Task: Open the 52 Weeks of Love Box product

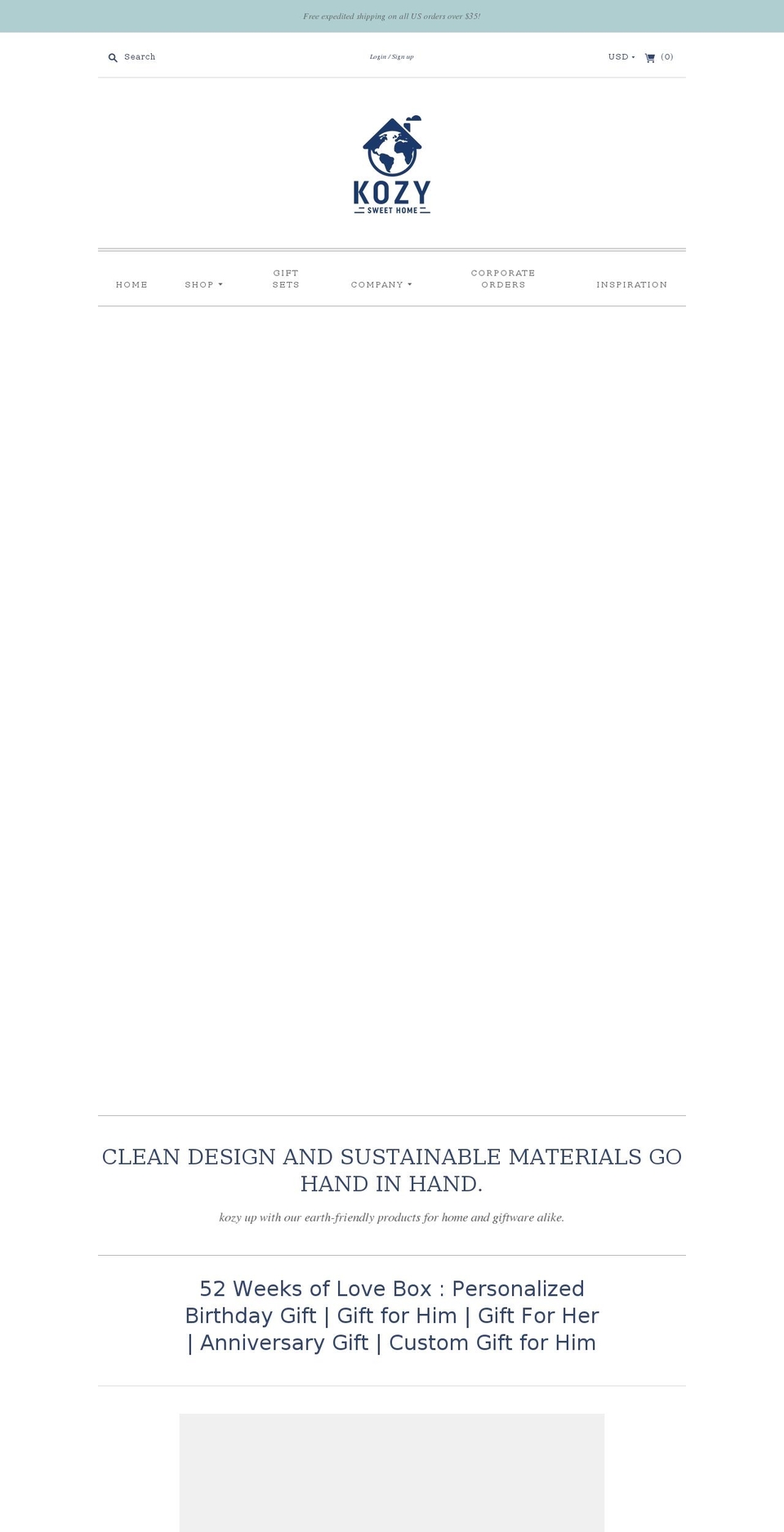Action: (392, 1315)
